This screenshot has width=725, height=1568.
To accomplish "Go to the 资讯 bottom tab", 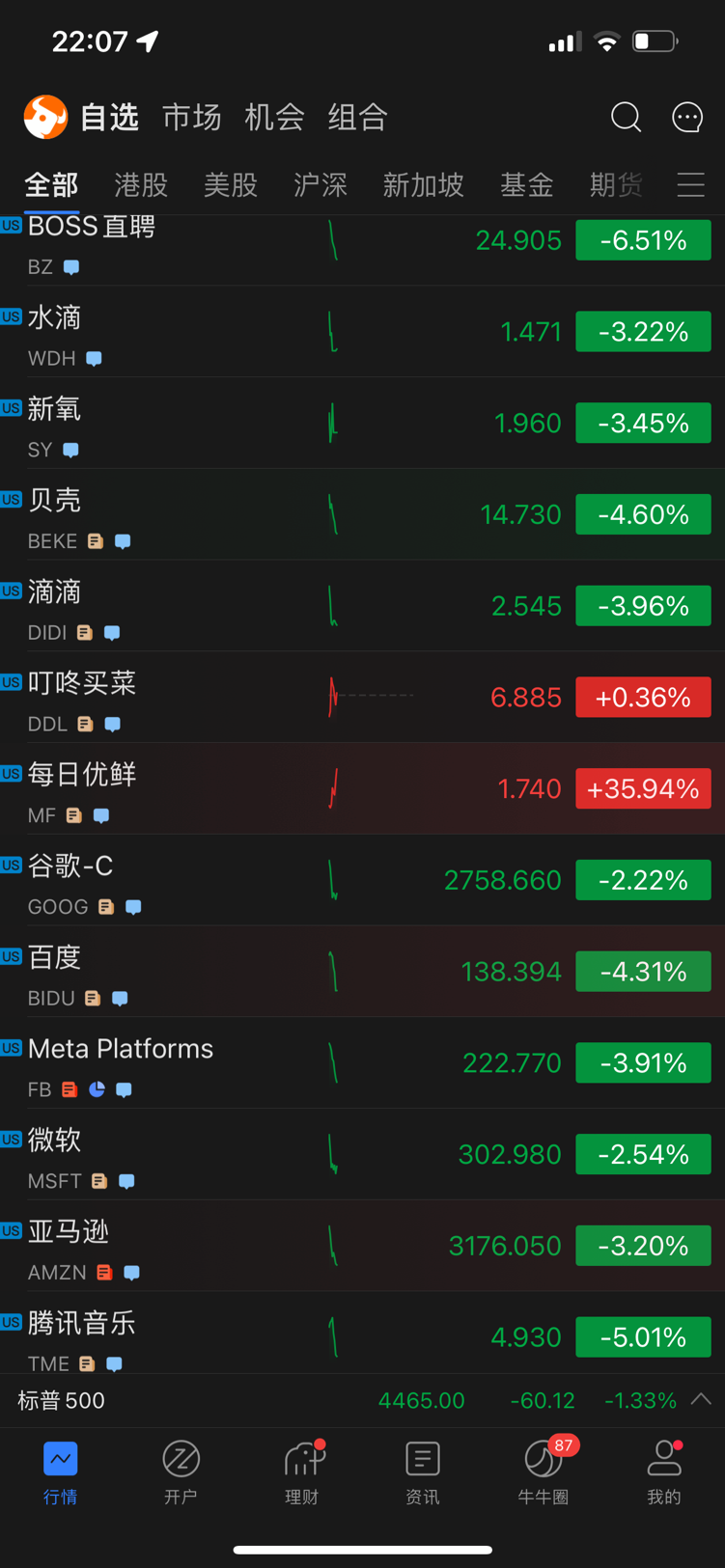I will (423, 1472).
